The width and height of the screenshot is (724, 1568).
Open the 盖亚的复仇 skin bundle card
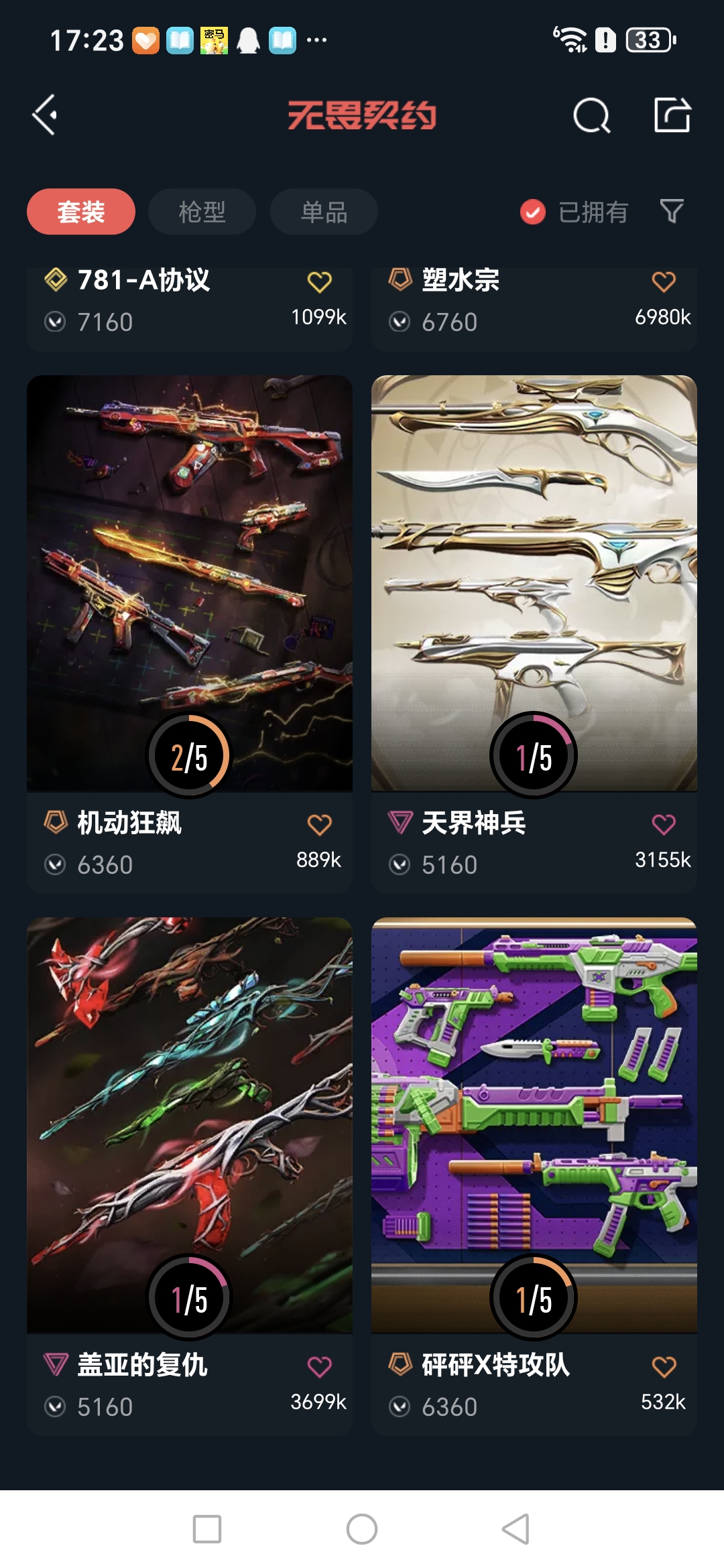click(x=189, y=1126)
